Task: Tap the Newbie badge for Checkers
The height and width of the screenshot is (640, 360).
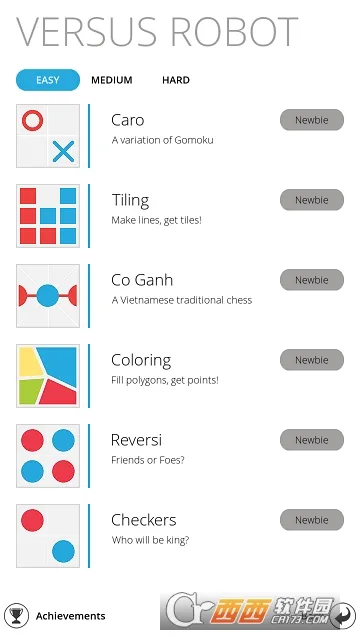Action: pos(312,520)
